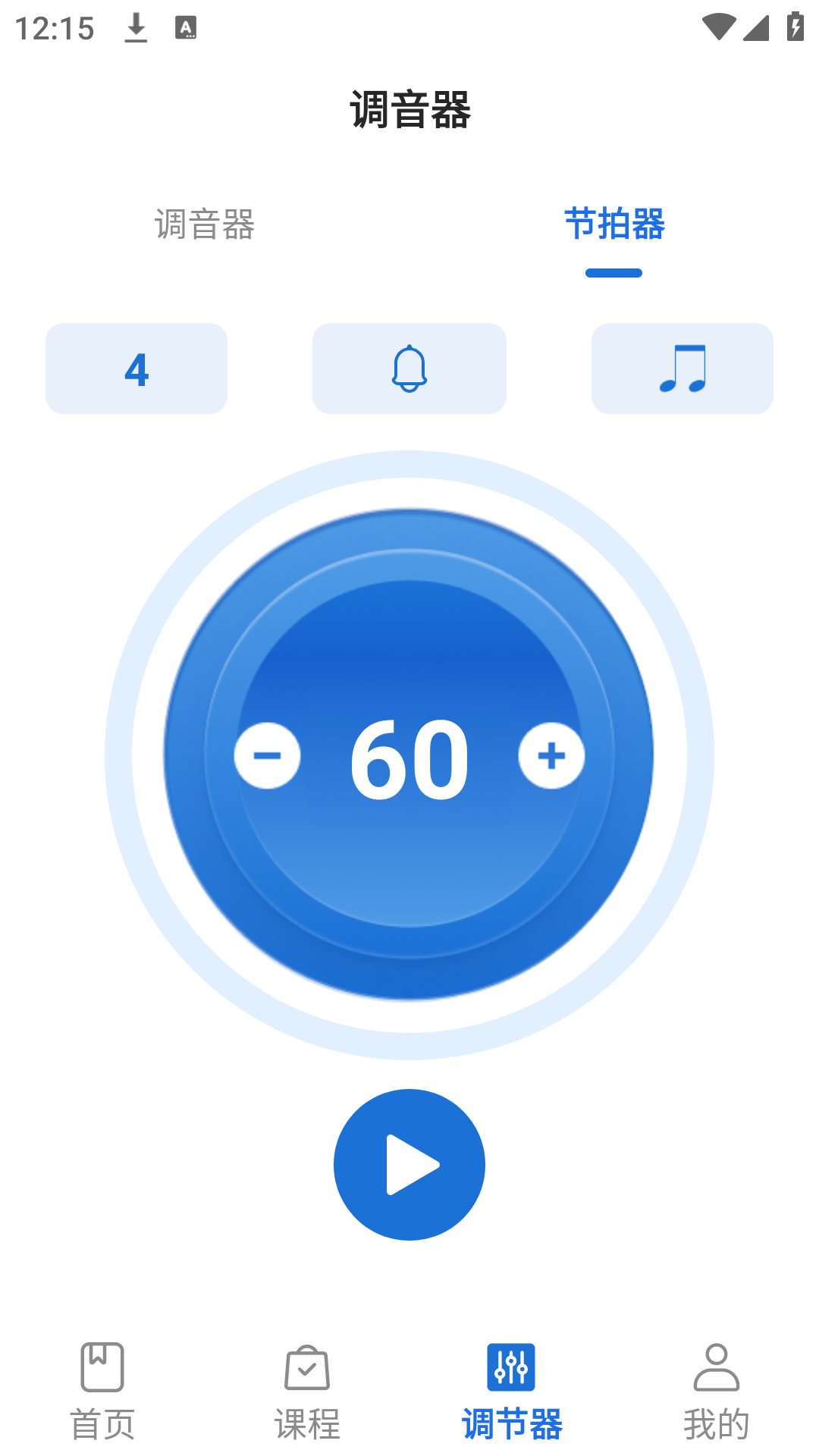
Task: Increase tempo with the plus button
Action: [551, 755]
